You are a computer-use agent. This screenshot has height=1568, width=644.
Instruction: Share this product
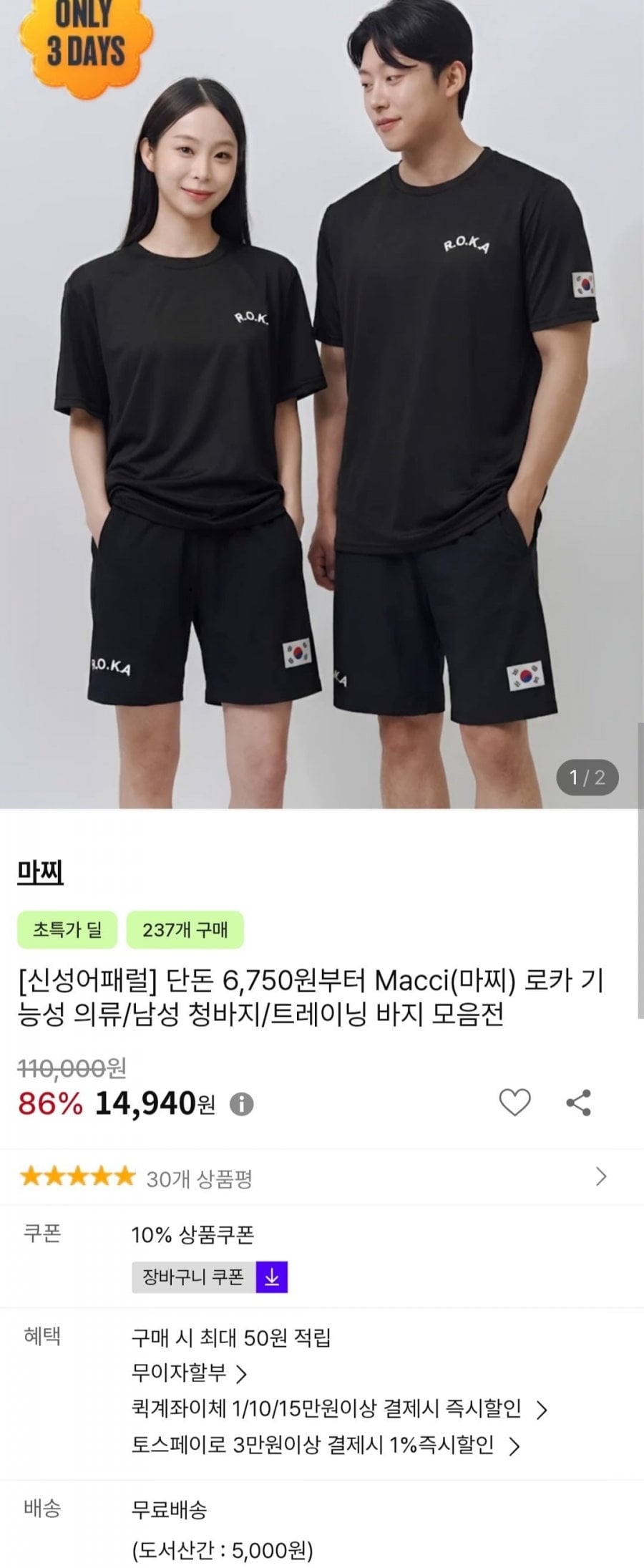(578, 1103)
